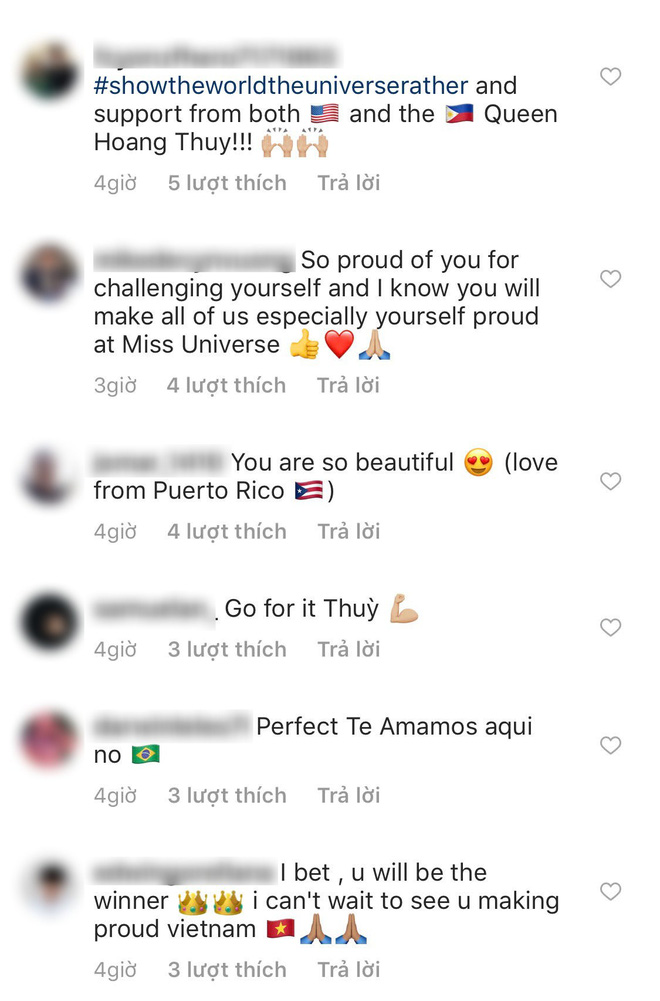This screenshot has height=1001, width=660.
Task: Like the 'u will be the winner' comment
Action: point(610,891)
